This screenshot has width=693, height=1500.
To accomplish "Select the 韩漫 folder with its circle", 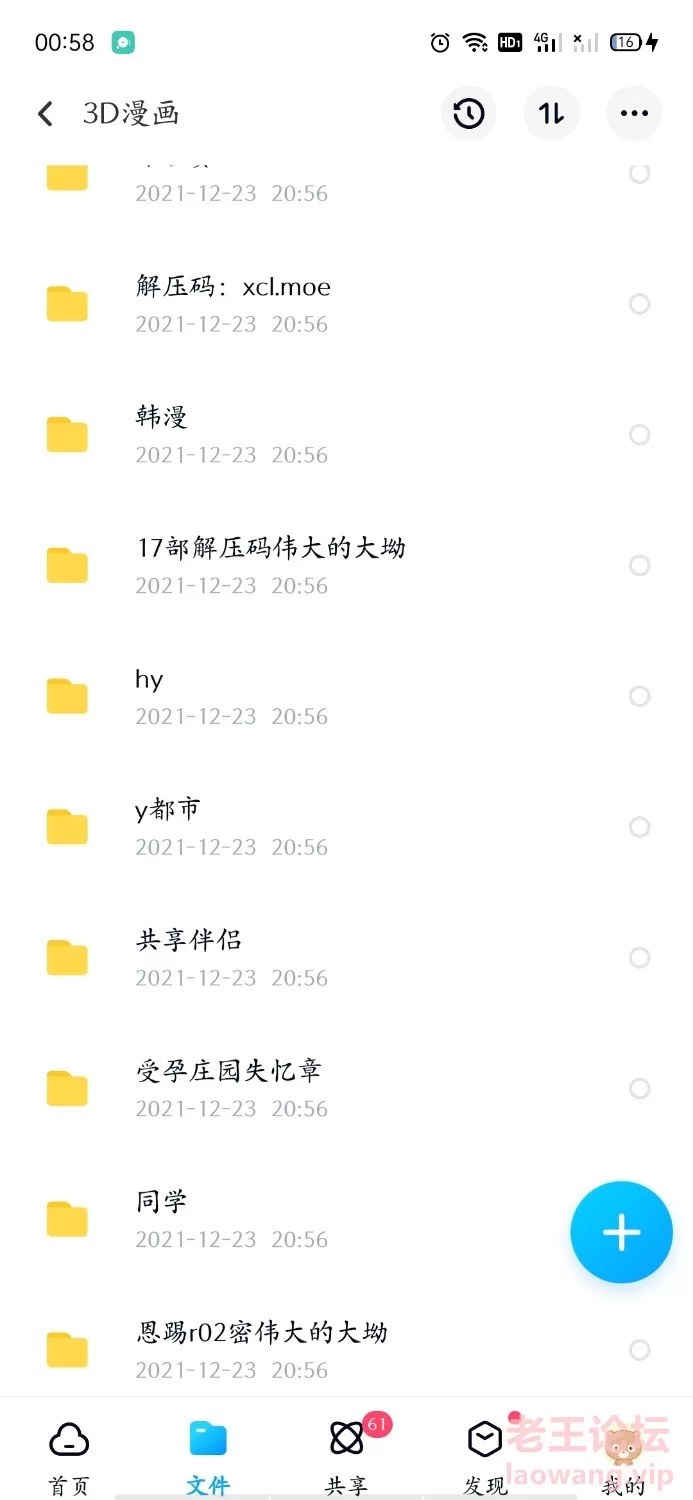I will [x=639, y=435].
